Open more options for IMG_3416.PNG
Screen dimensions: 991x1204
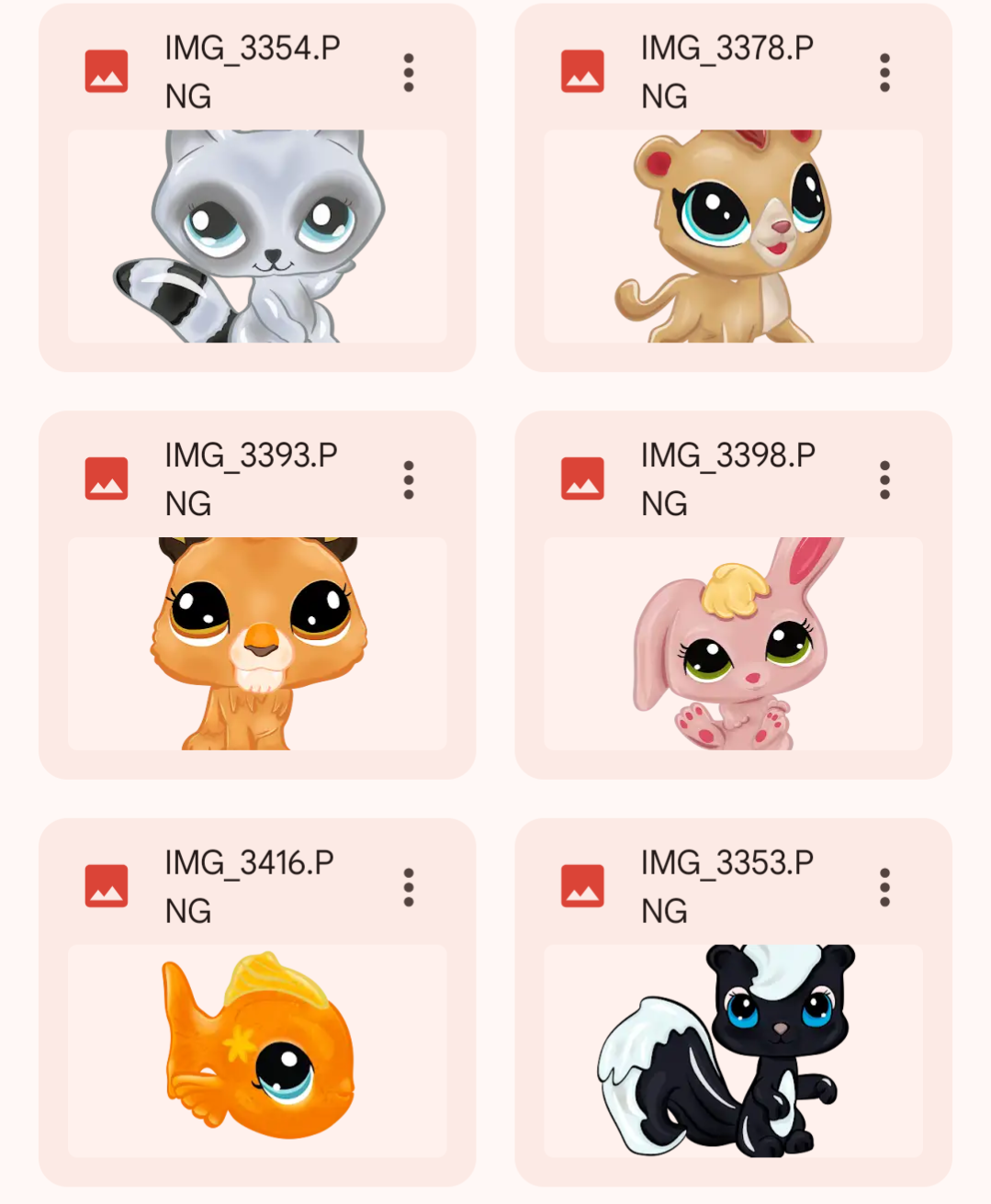click(409, 887)
